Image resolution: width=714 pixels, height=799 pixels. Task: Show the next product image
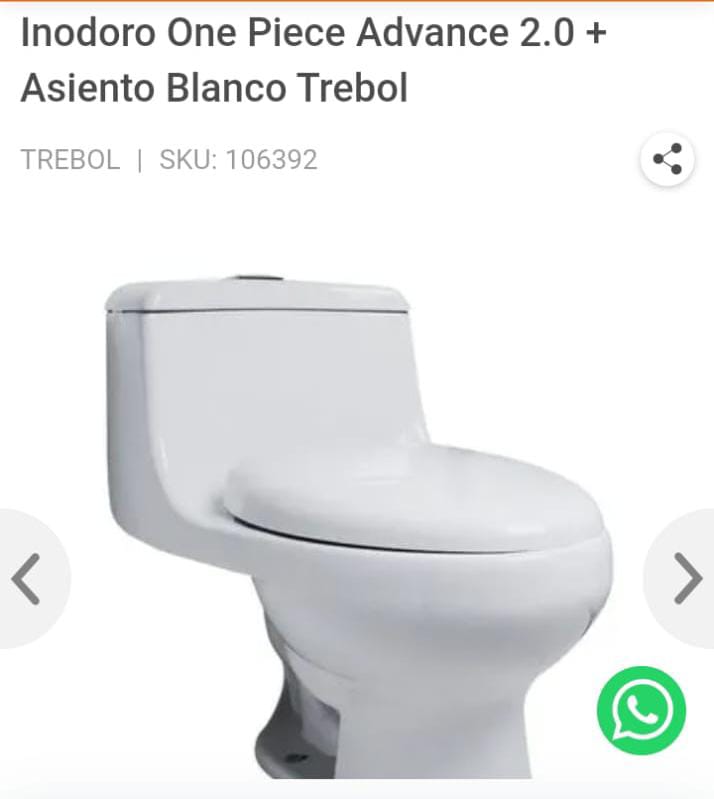pyautogui.click(x=687, y=578)
